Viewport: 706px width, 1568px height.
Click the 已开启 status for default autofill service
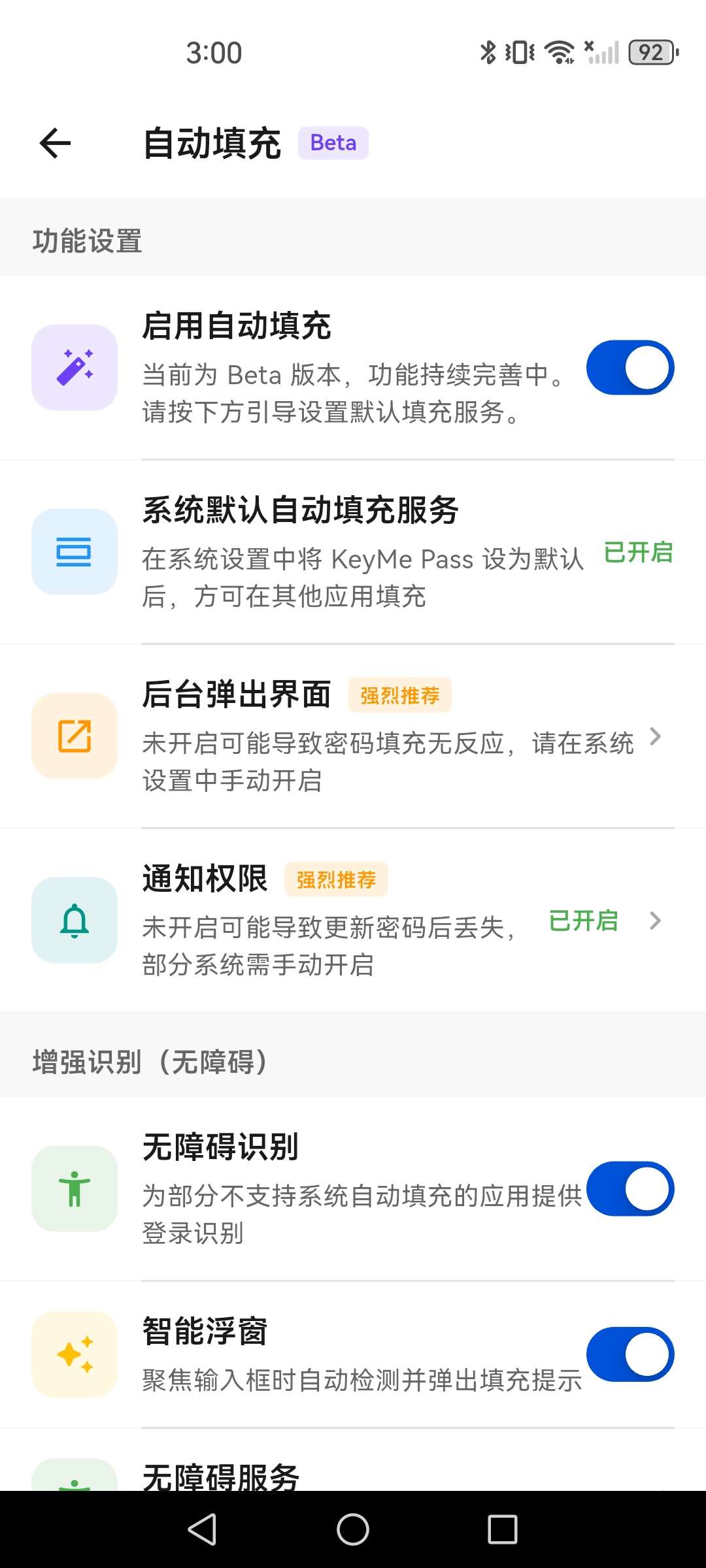639,552
